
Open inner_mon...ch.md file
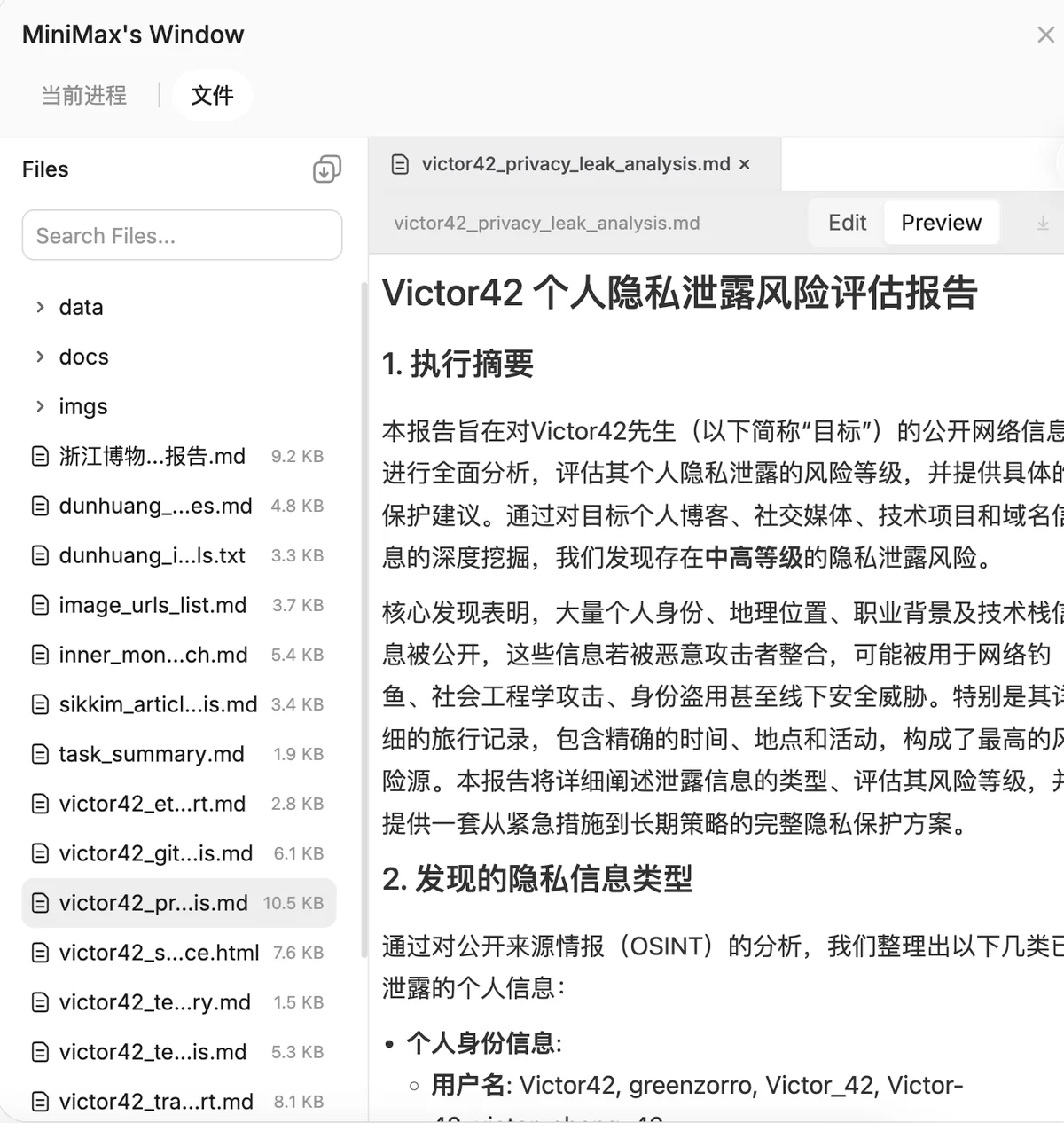point(153,655)
